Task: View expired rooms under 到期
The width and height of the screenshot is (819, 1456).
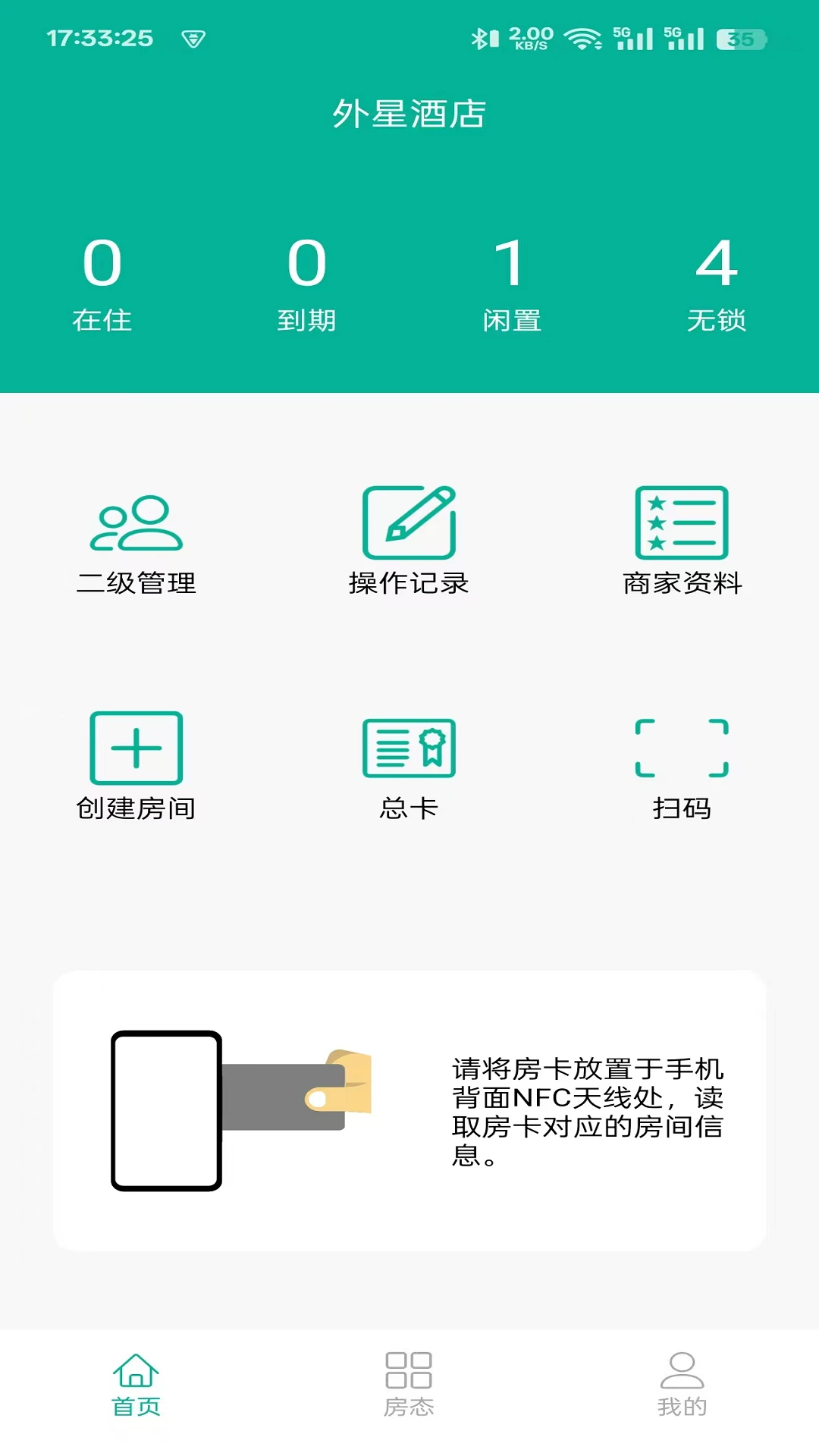Action: [x=307, y=284]
